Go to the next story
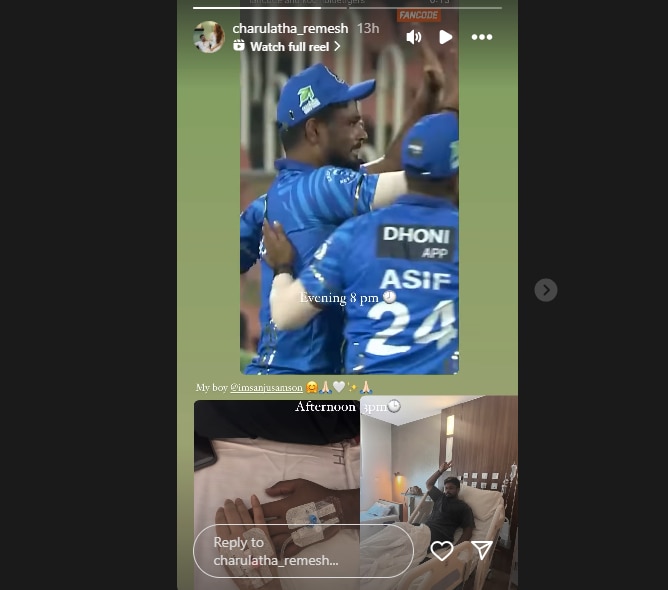The image size is (668, 590). (545, 290)
